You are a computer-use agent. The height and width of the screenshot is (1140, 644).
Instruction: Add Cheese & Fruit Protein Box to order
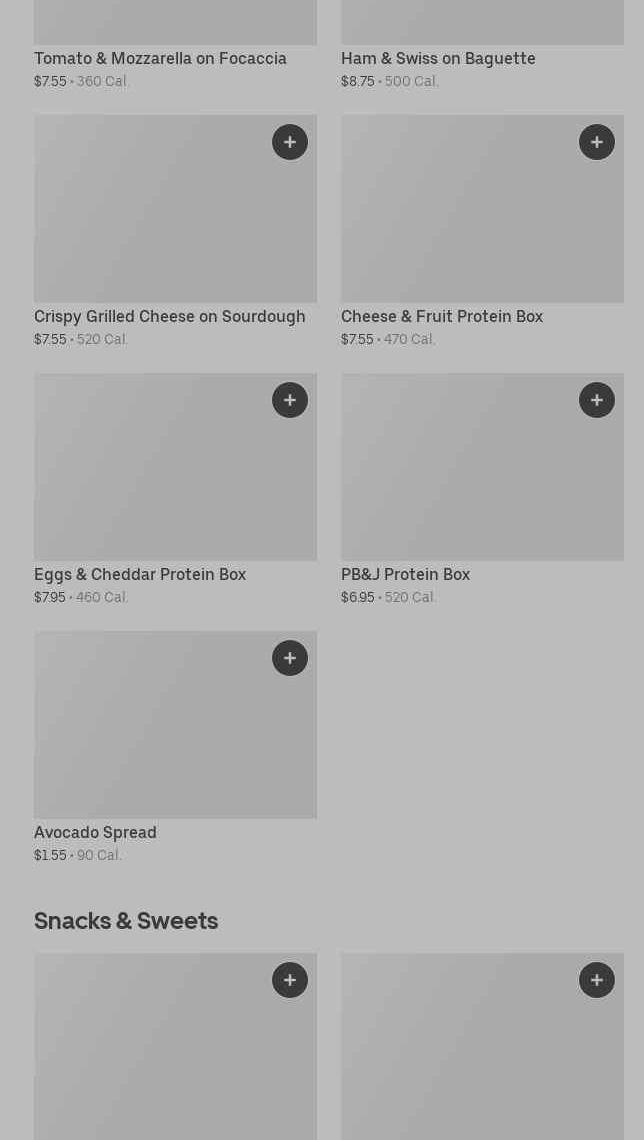[x=597, y=142]
